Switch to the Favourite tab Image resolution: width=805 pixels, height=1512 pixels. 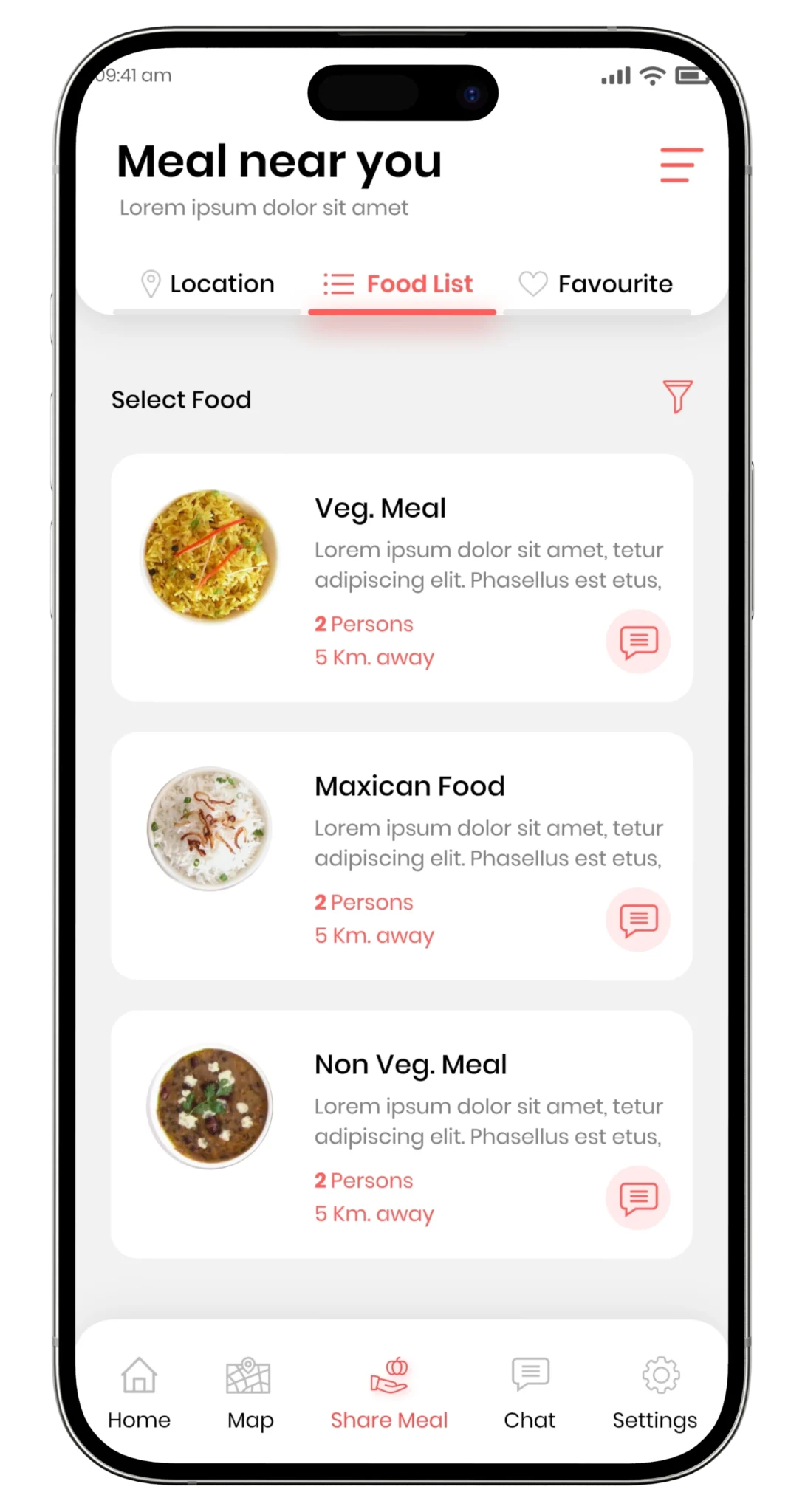click(x=596, y=284)
